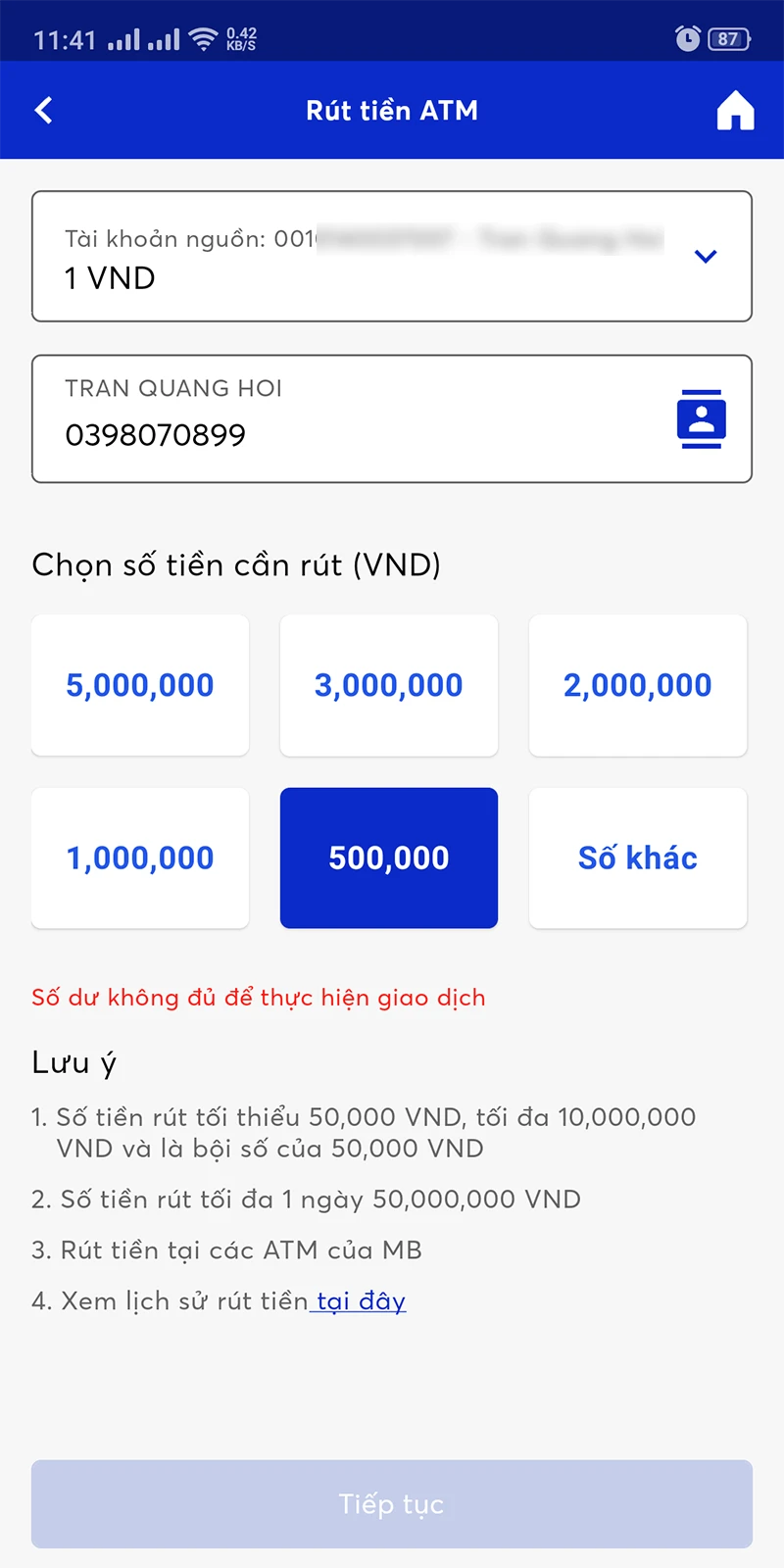Select the 500,000 amount option
784x1568 pixels.
pyautogui.click(x=389, y=857)
